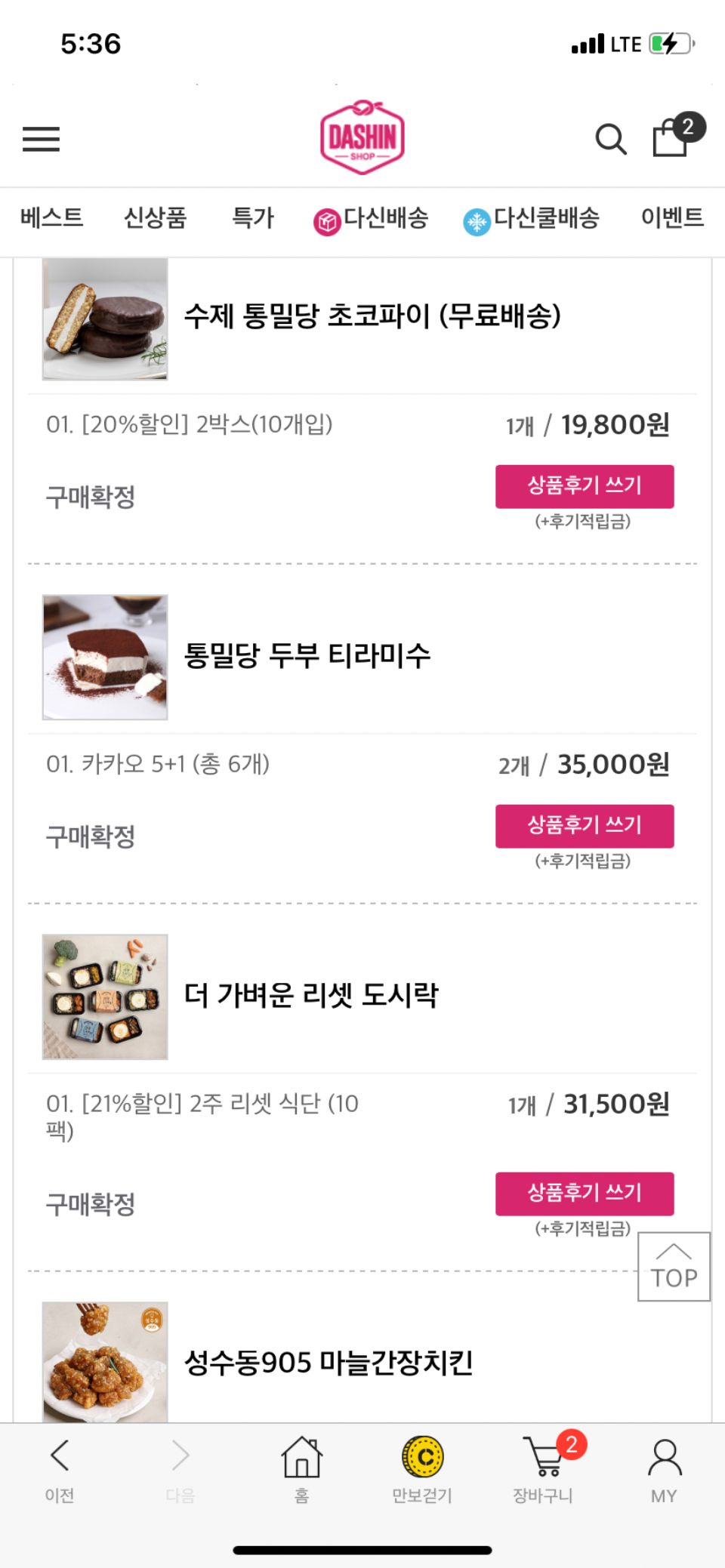Image resolution: width=725 pixels, height=1568 pixels.
Task: Jump to the top with the TOP button
Action: pos(674,1267)
